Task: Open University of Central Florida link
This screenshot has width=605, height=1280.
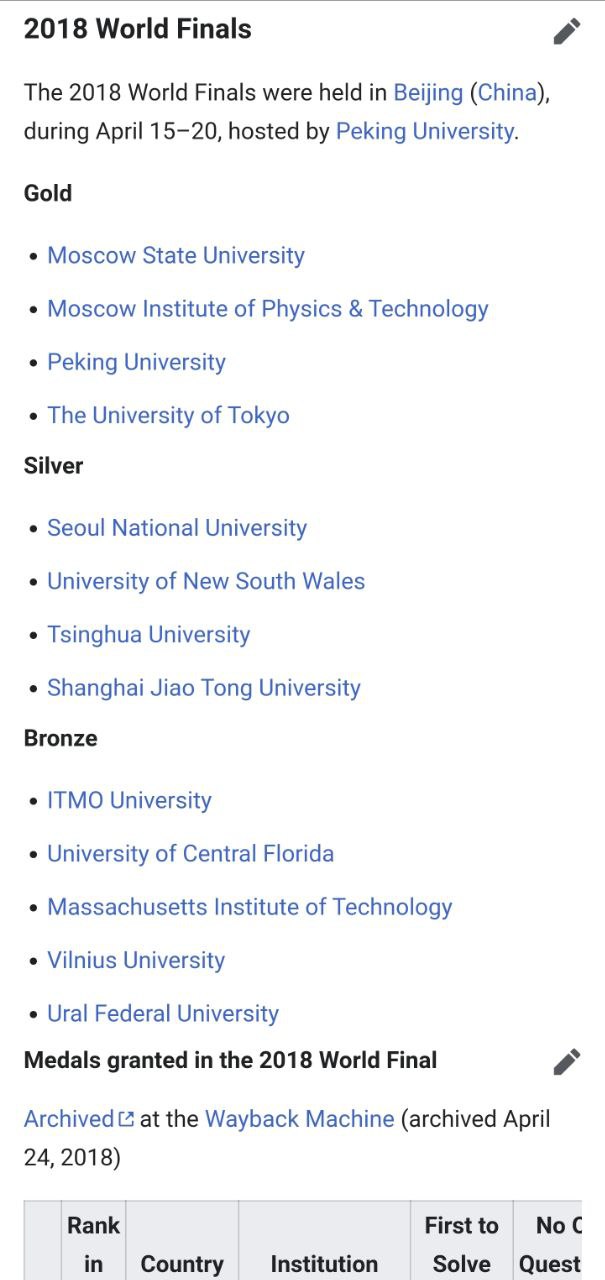Action: [191, 853]
